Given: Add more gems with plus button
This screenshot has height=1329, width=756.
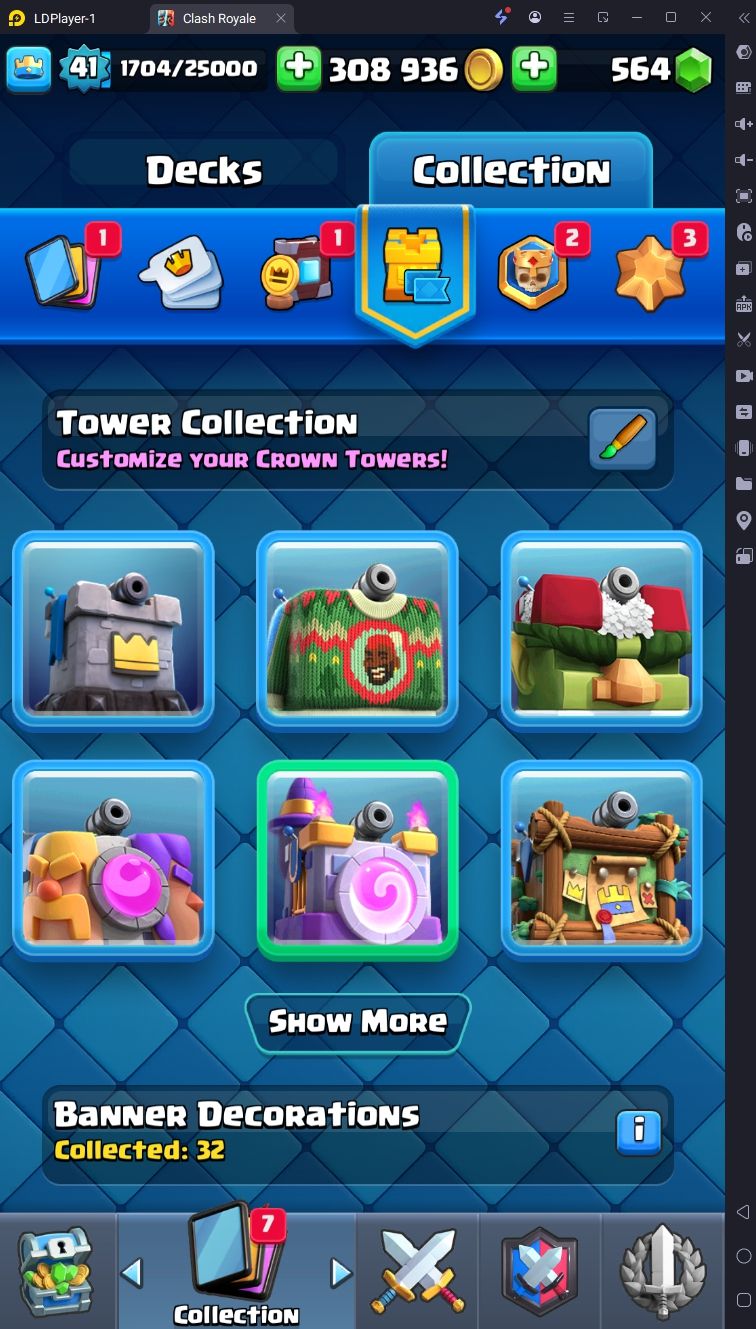Looking at the screenshot, I should tap(534, 68).
